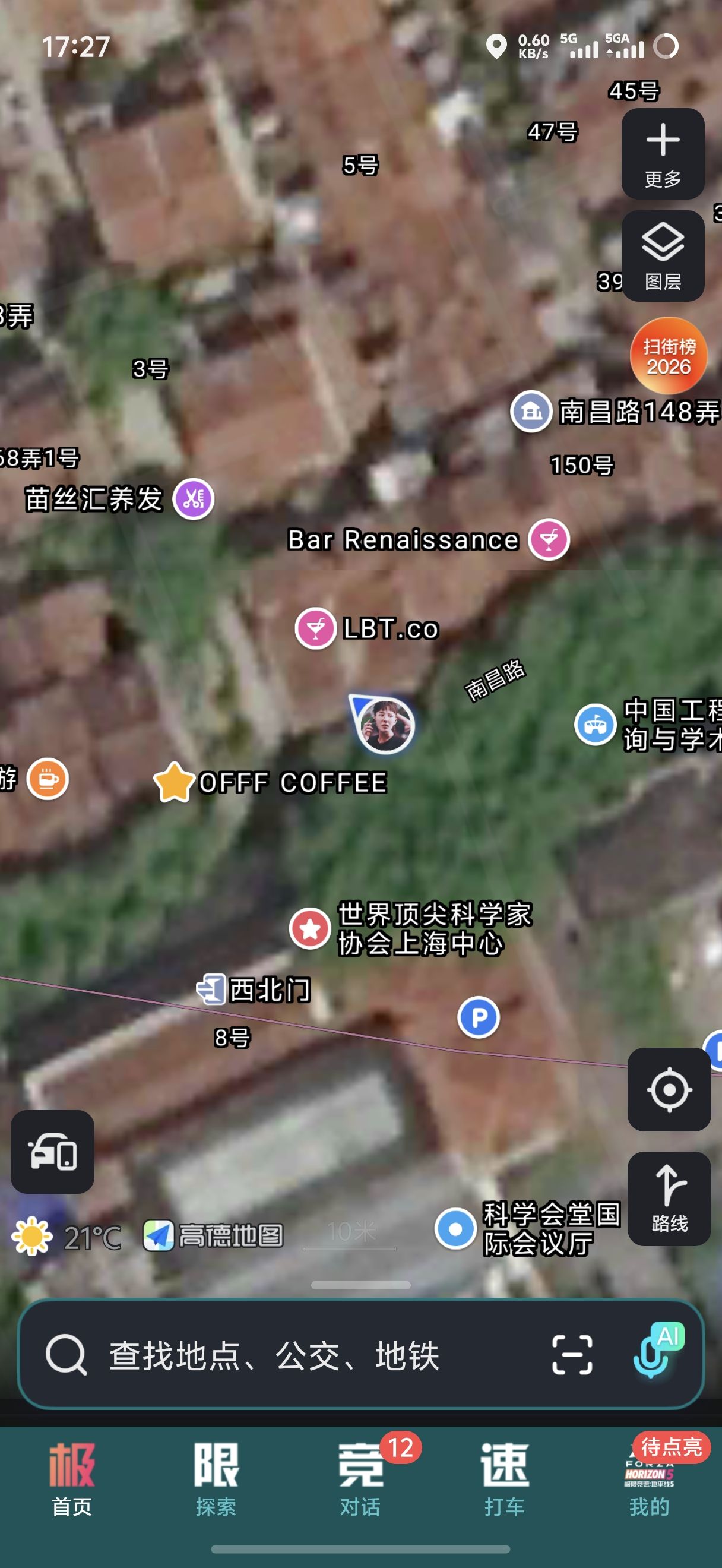
Task: Open the 更多 (more) menu
Action: click(x=663, y=154)
